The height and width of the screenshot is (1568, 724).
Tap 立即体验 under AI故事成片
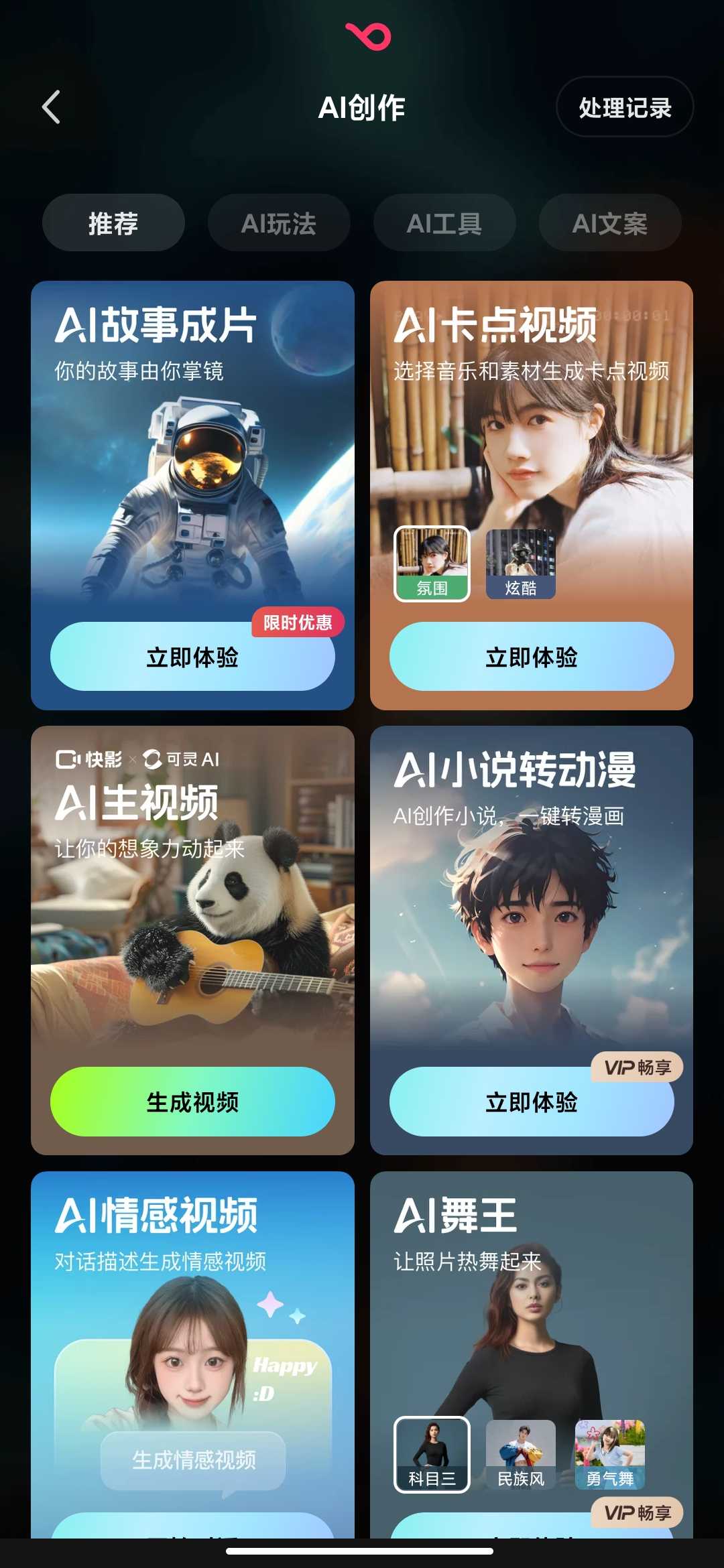tap(192, 657)
